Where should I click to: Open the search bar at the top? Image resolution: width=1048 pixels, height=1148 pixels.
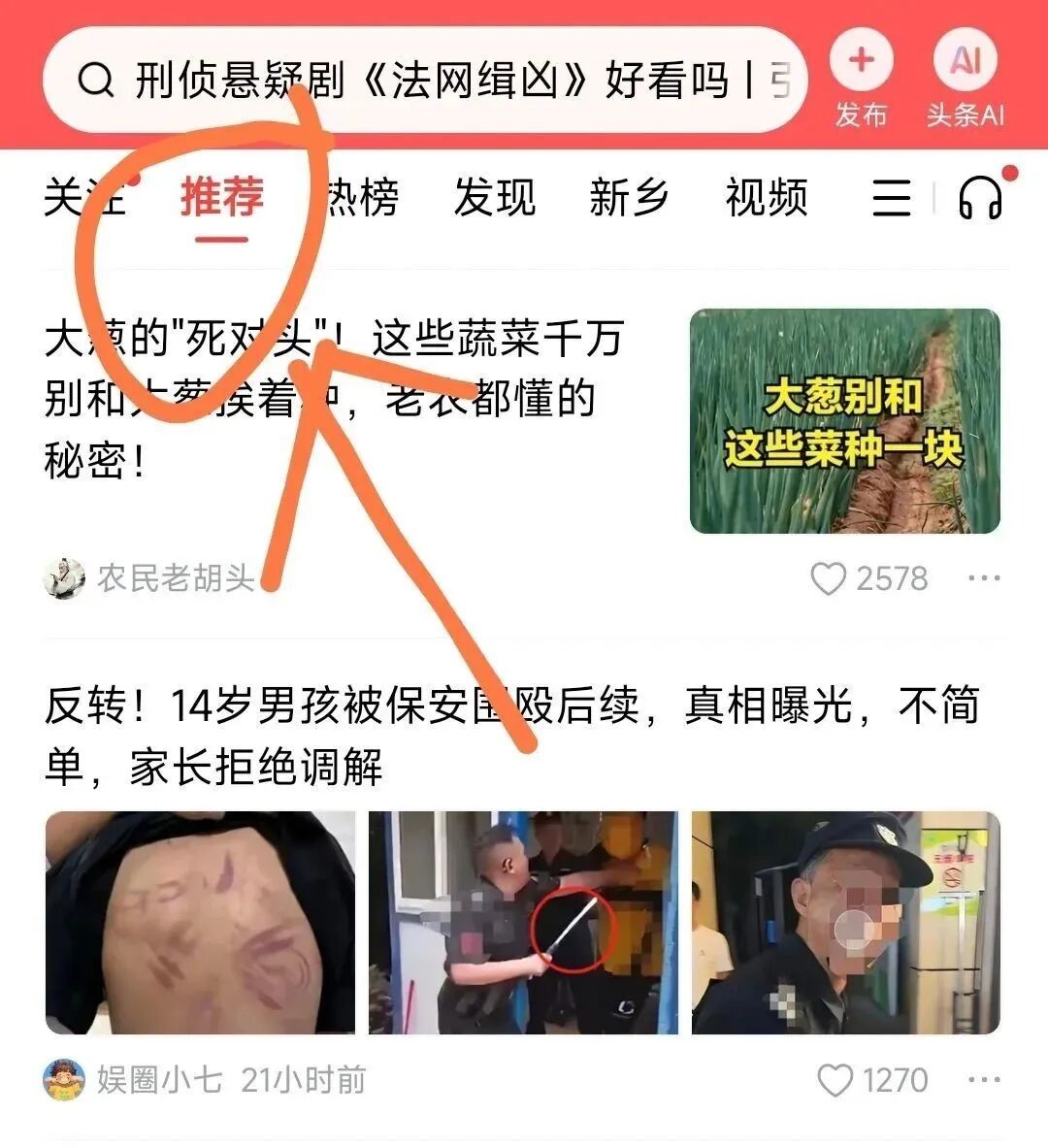427,80
